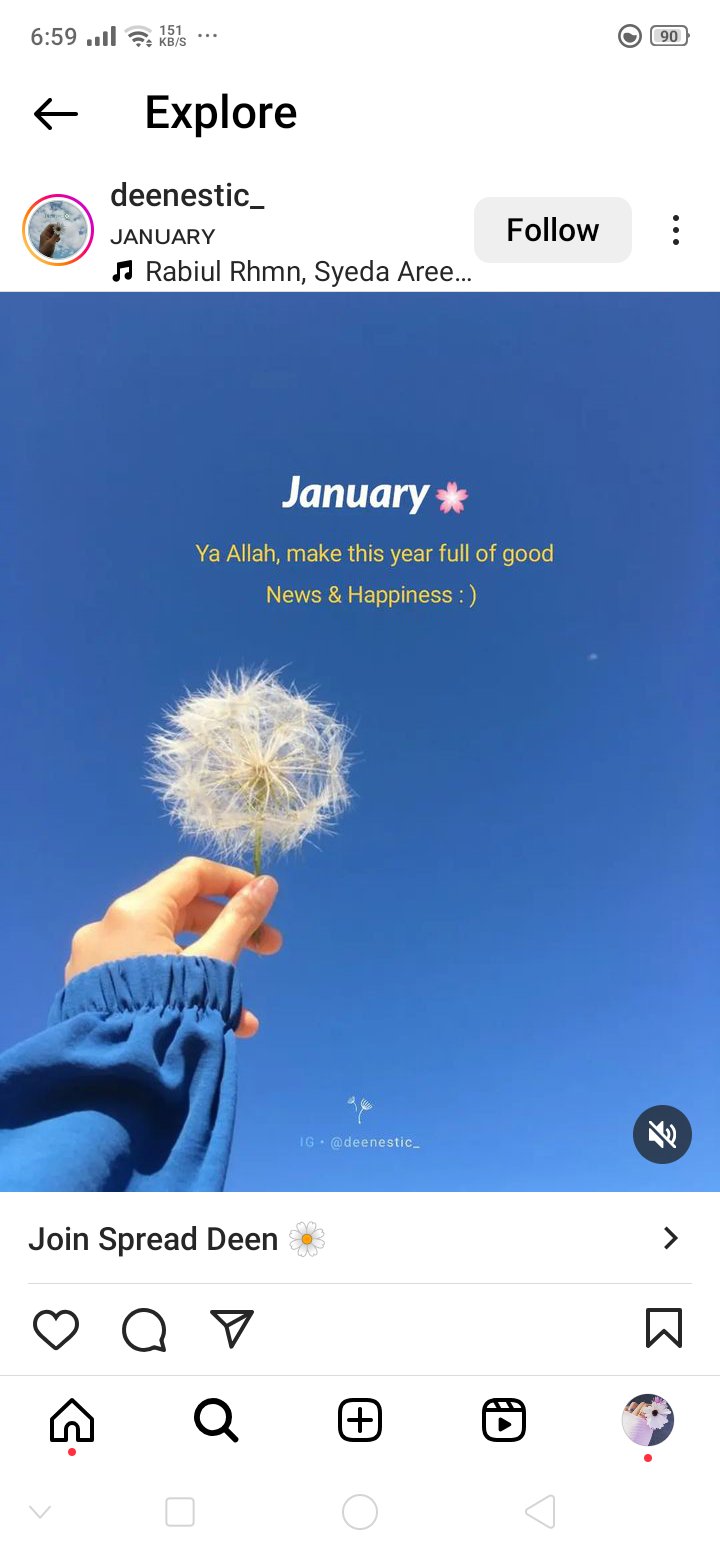Open the post's three-dot options menu
720x1560 pixels.
point(676,230)
